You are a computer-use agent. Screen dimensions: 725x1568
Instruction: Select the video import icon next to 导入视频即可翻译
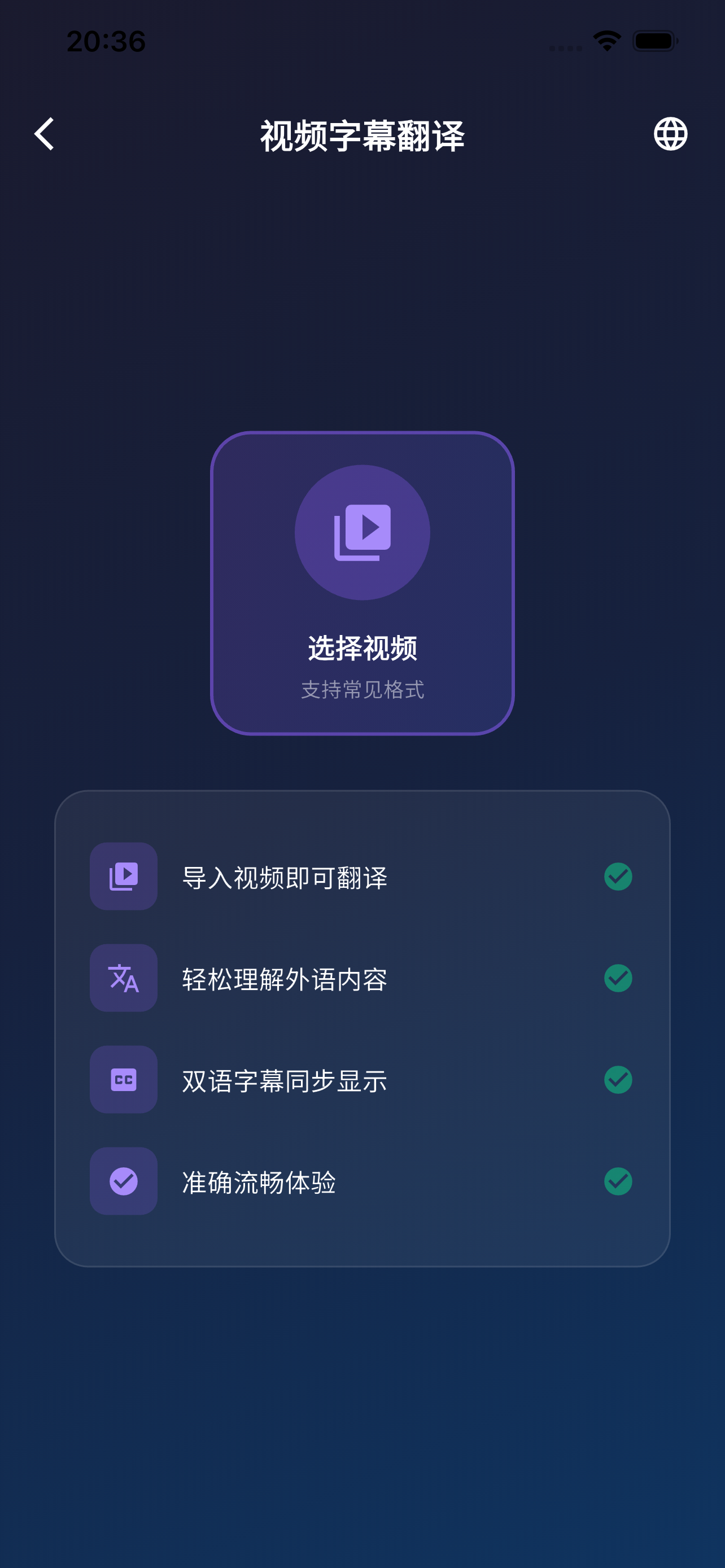(x=123, y=876)
